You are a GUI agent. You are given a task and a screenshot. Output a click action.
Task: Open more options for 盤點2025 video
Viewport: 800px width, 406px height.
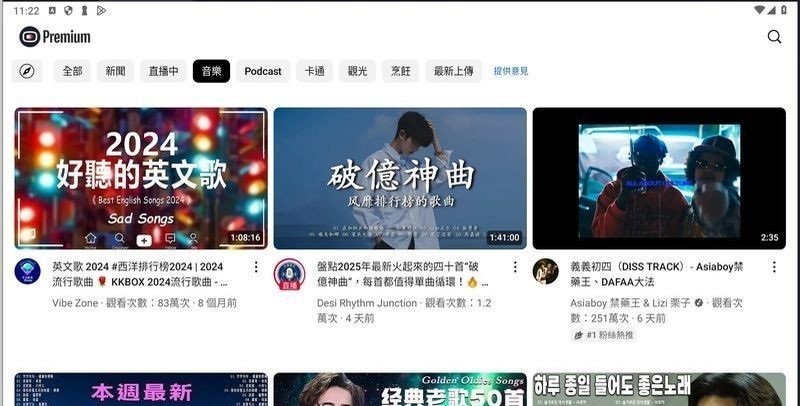point(515,267)
